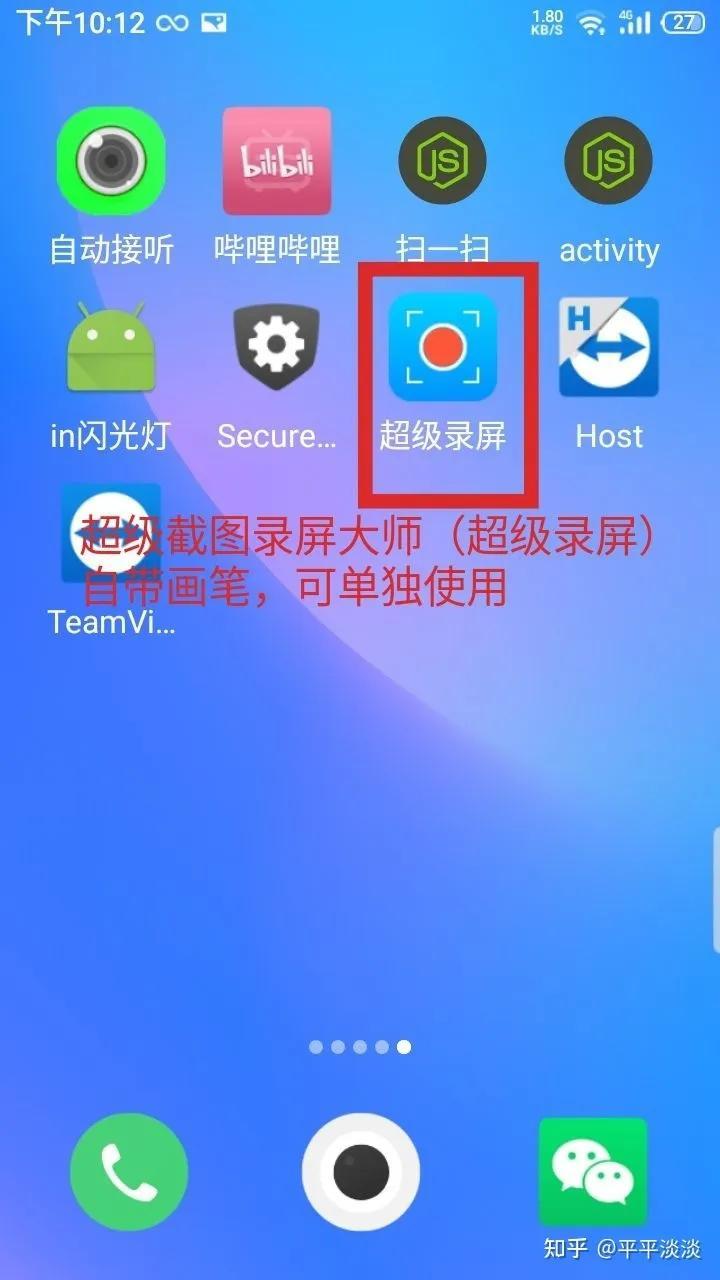Open the phone dialer in the dock
The width and height of the screenshot is (720, 1280).
point(129,1172)
